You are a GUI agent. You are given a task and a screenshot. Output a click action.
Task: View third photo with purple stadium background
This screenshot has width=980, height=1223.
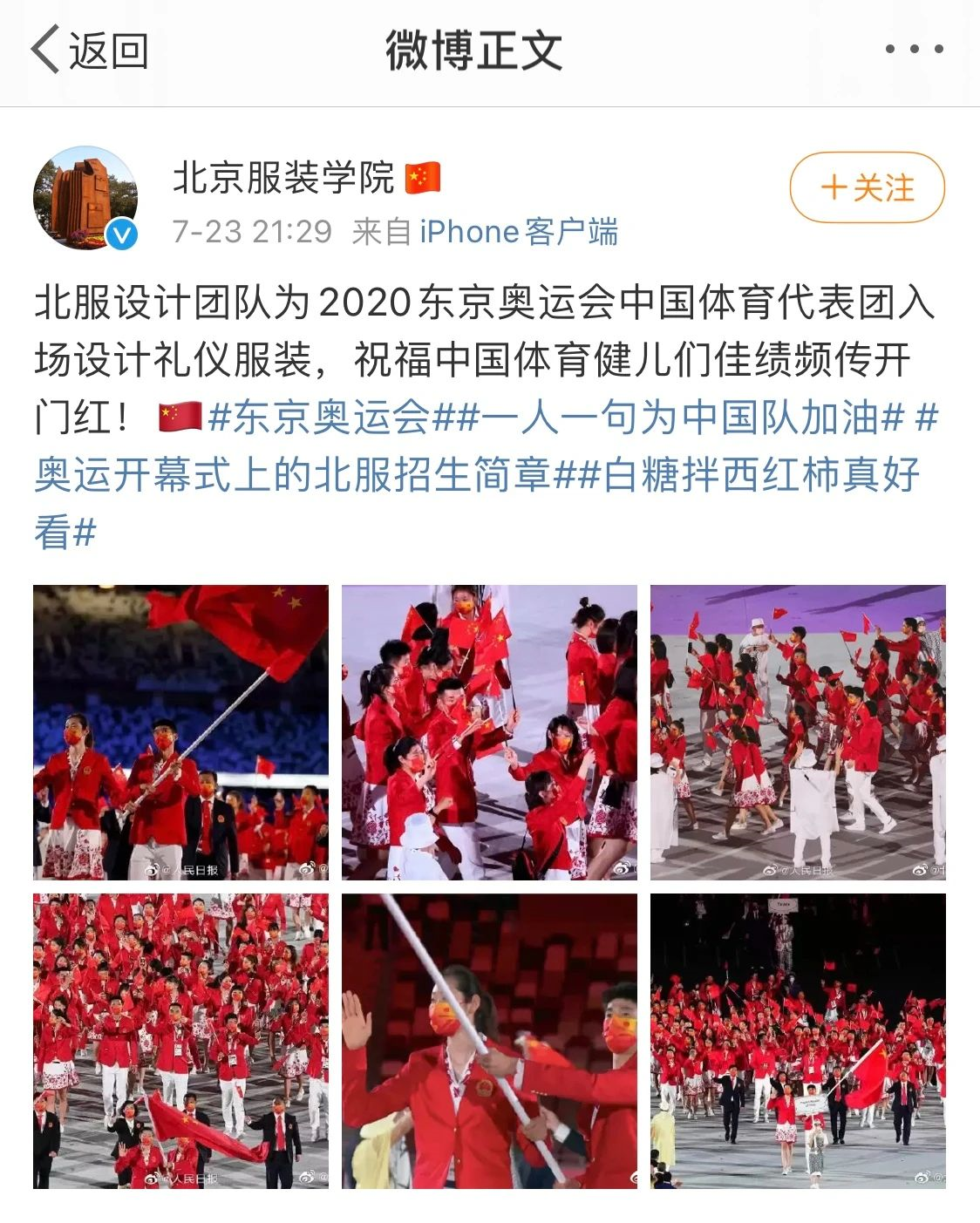click(x=798, y=732)
